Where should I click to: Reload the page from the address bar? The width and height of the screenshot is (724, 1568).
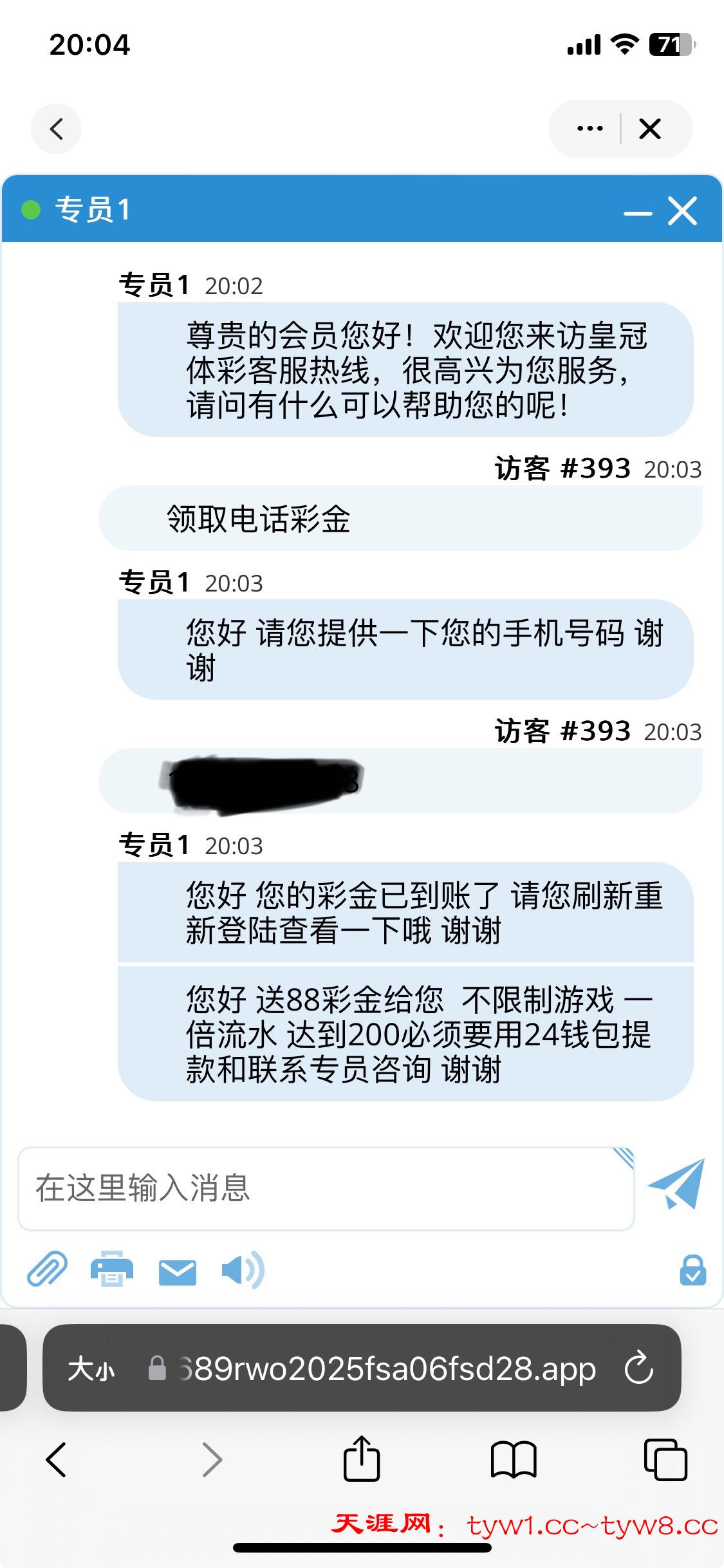click(639, 1368)
